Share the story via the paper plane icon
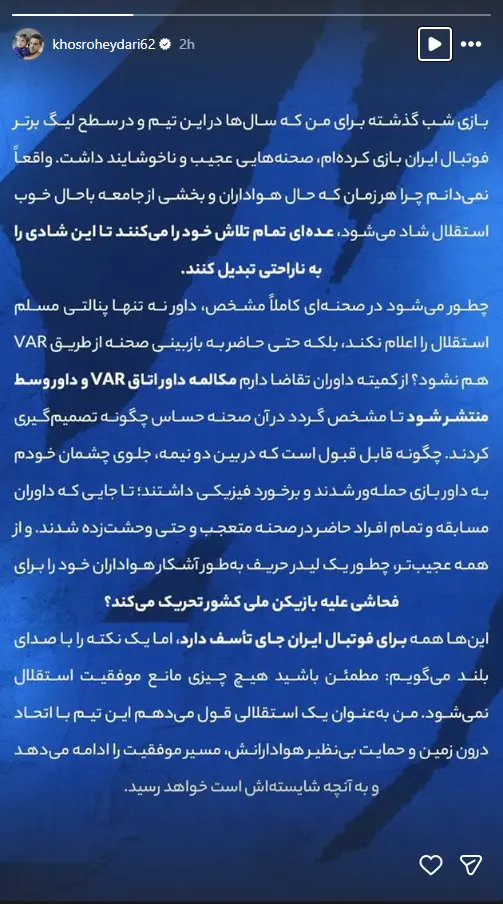 [471, 864]
